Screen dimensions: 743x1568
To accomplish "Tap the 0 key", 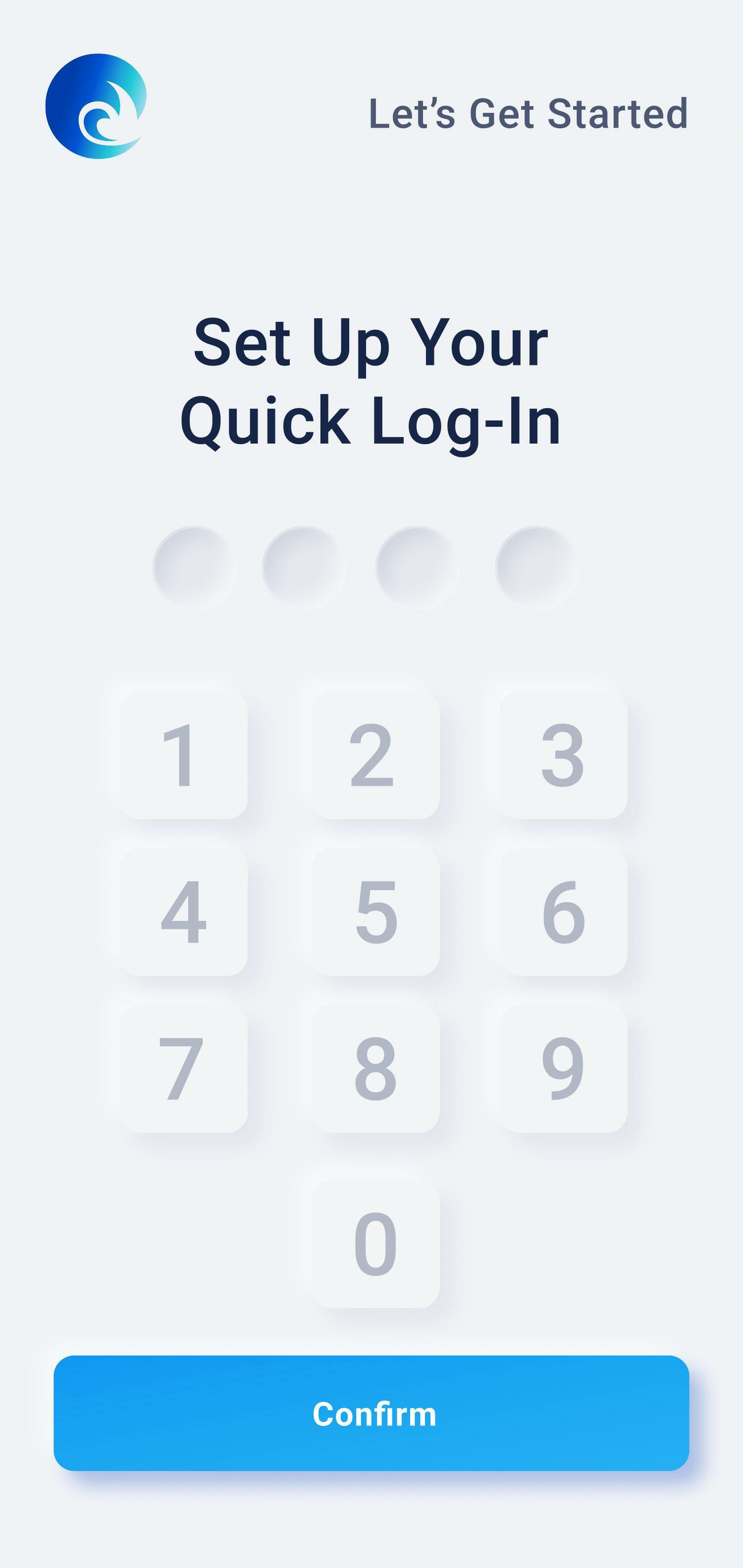I will pyautogui.click(x=375, y=1243).
